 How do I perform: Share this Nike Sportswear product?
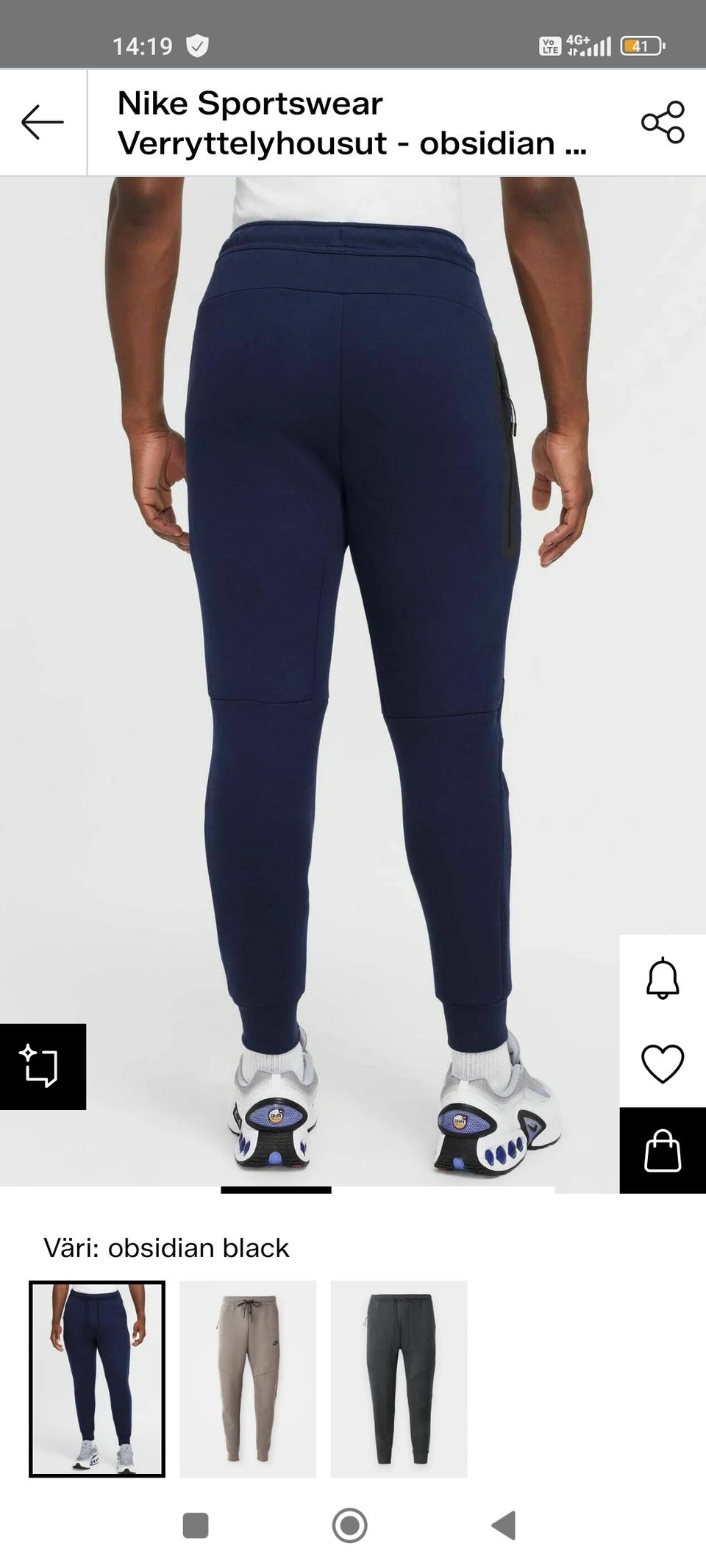click(663, 122)
